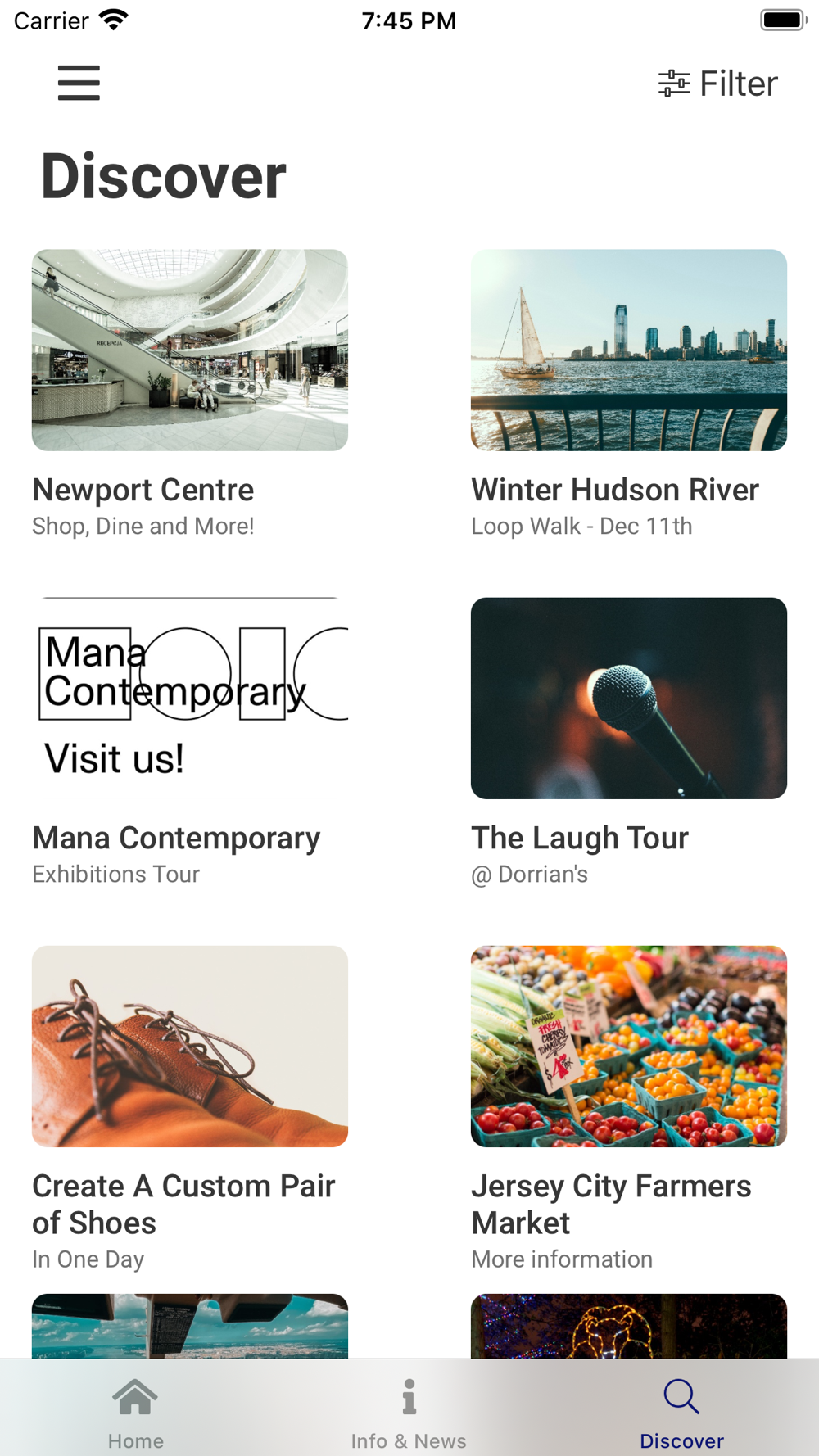This screenshot has width=819, height=1456.
Task: Open the hamburger drawer menu
Action: [x=79, y=83]
